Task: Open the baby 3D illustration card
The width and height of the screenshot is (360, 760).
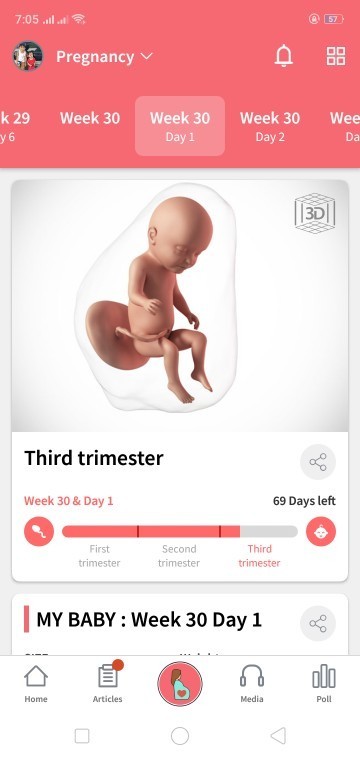Action: pyautogui.click(x=180, y=306)
